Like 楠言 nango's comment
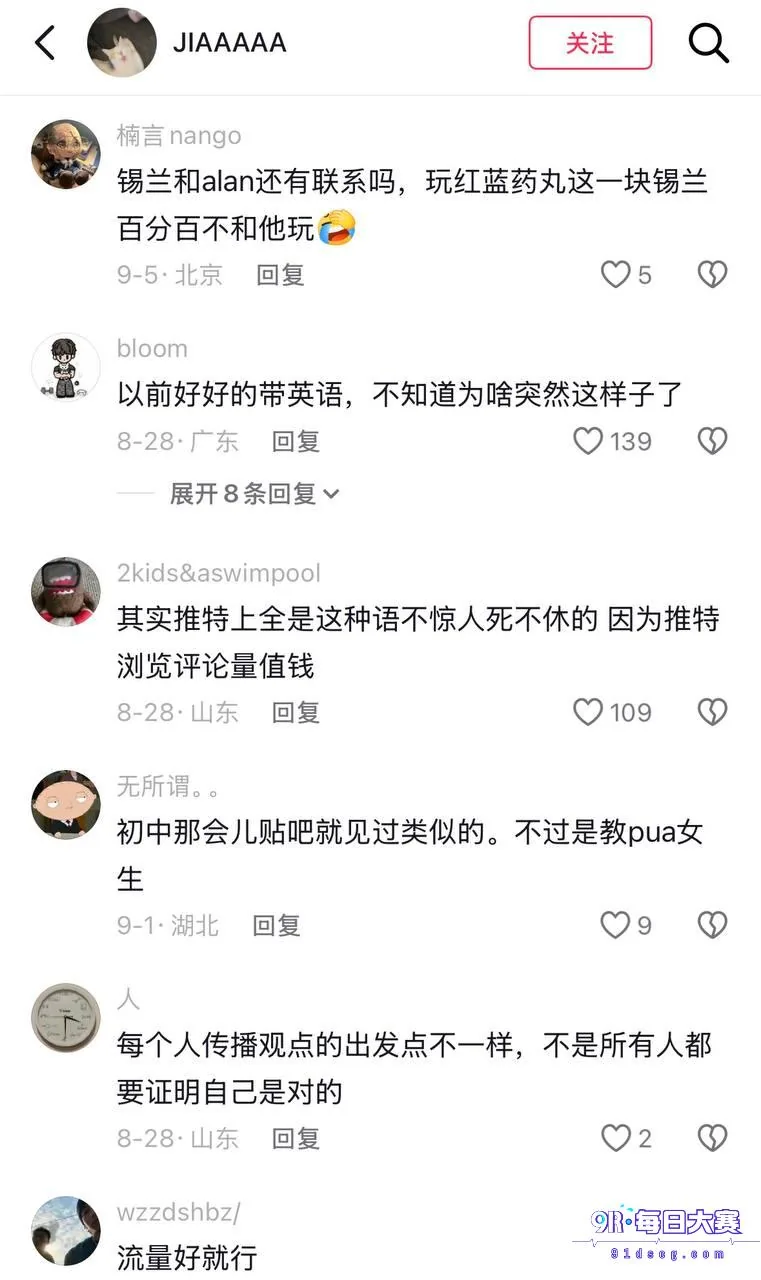Screen dimensions: 761x1280 click(626, 274)
